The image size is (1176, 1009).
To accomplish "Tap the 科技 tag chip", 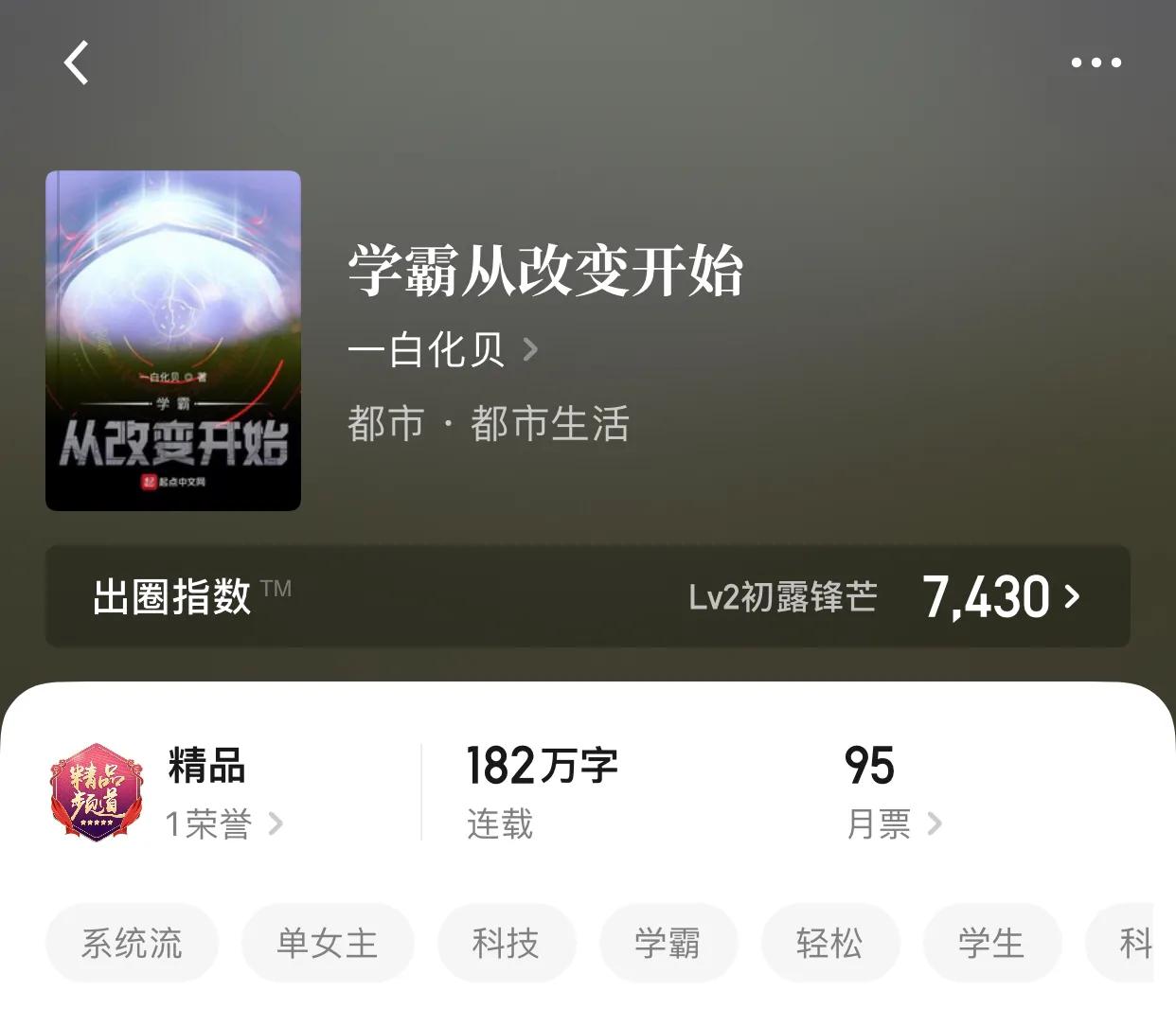I will pyautogui.click(x=506, y=943).
